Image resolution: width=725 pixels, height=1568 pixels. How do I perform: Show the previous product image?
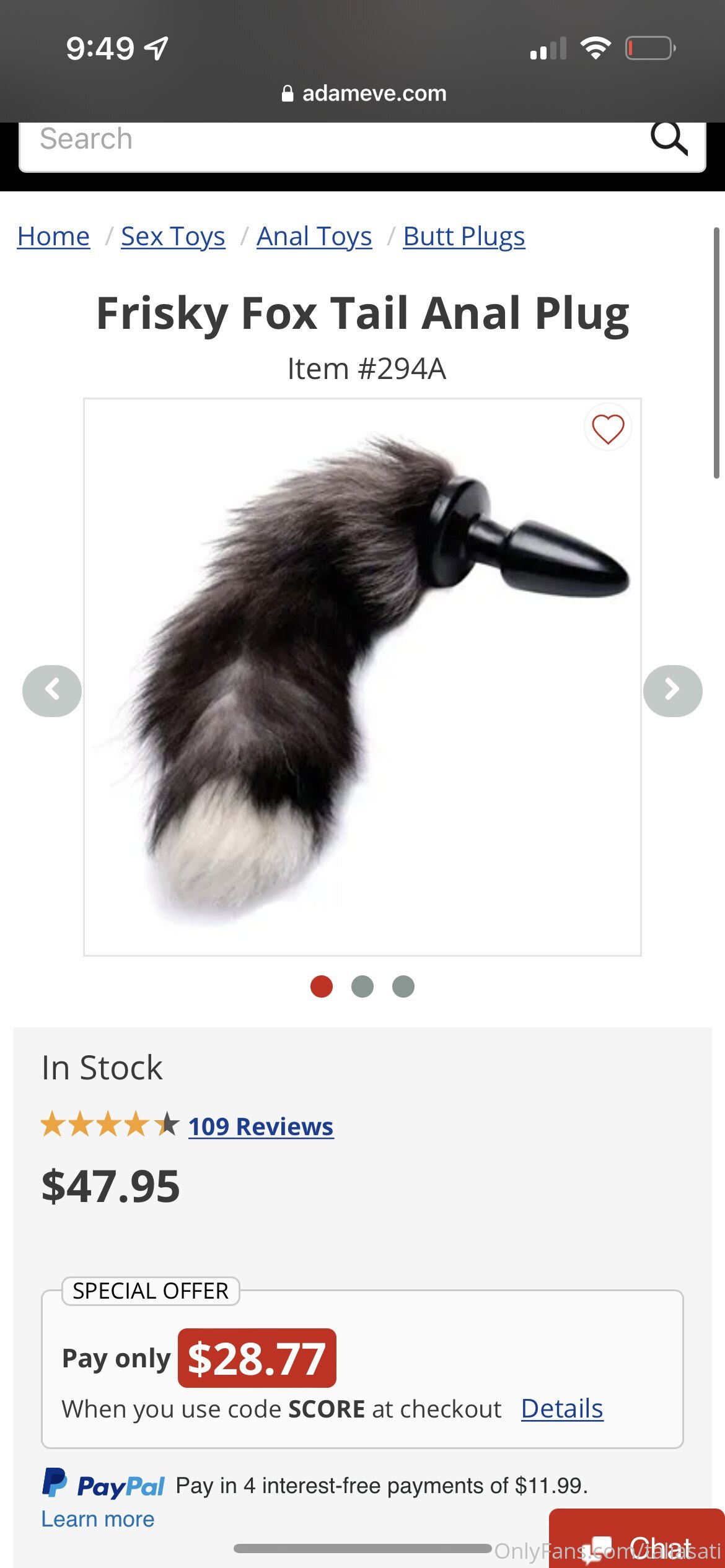tap(52, 690)
